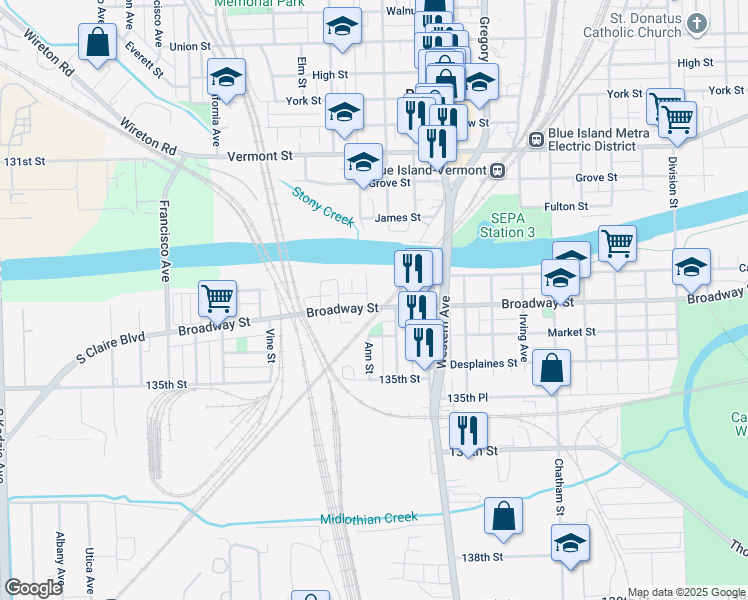
Task: Open the grocery cart marker on Broadway St
Action: (218, 300)
